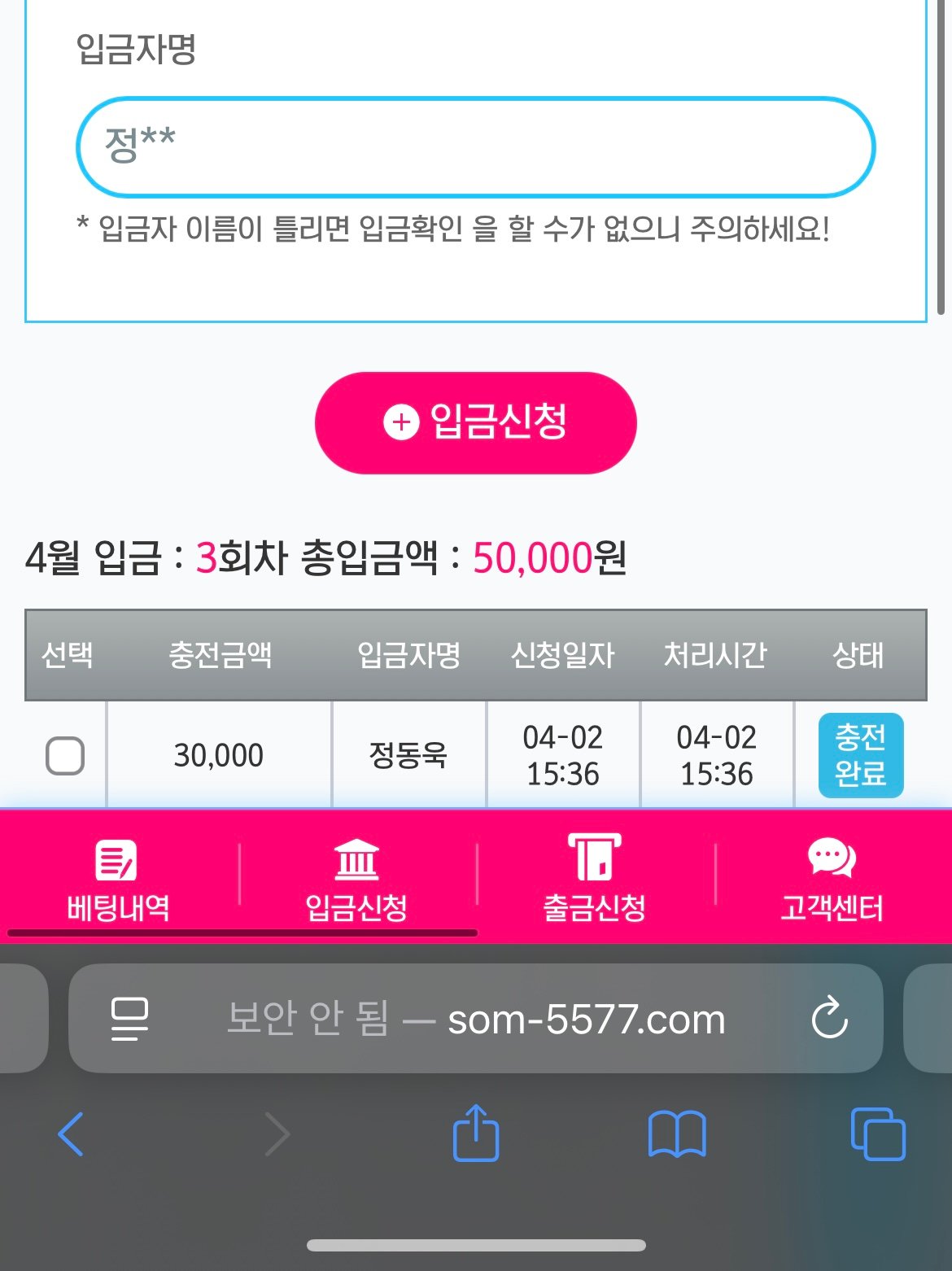Share this page via Safari share icon
Image resolution: width=952 pixels, height=1271 pixels.
pyautogui.click(x=476, y=1133)
